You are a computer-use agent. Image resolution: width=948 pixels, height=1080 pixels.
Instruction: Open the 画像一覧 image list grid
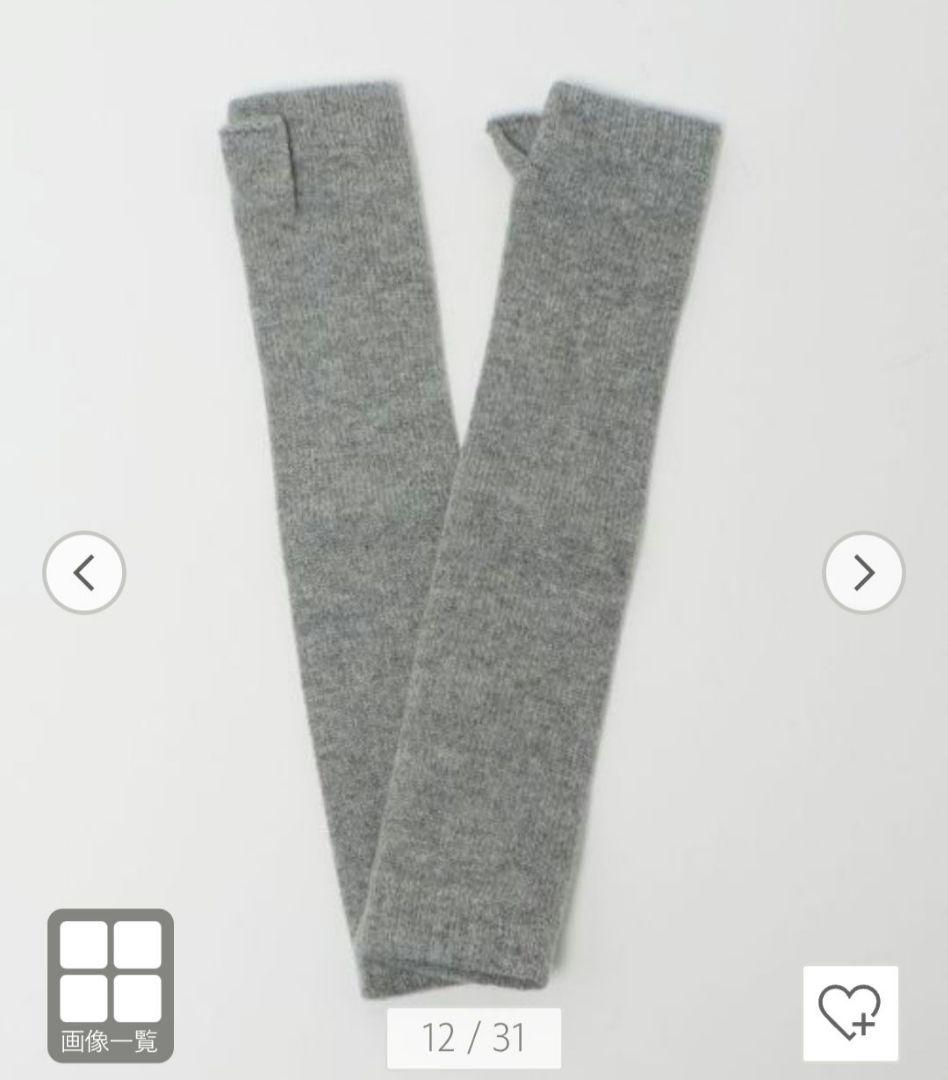click(110, 985)
